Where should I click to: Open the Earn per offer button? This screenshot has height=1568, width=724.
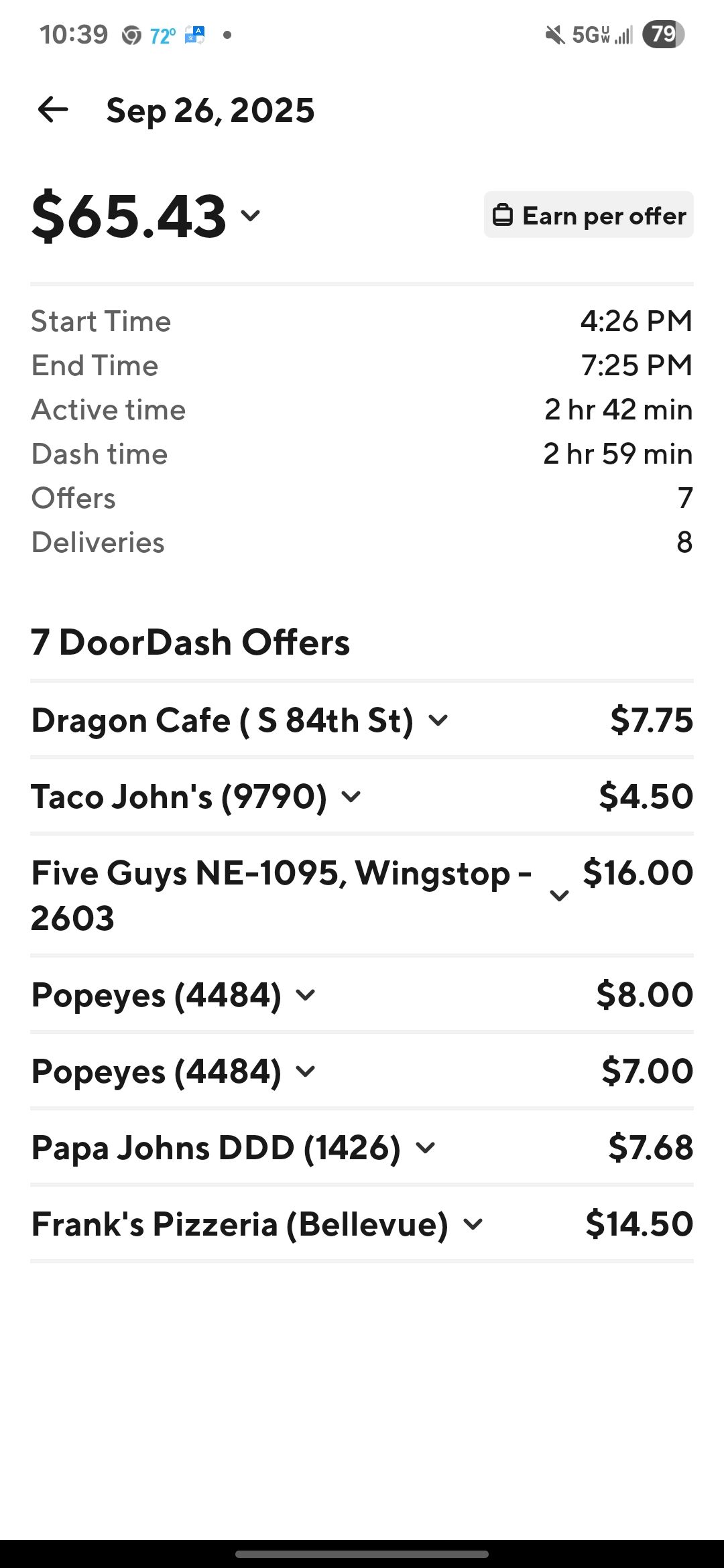point(589,216)
